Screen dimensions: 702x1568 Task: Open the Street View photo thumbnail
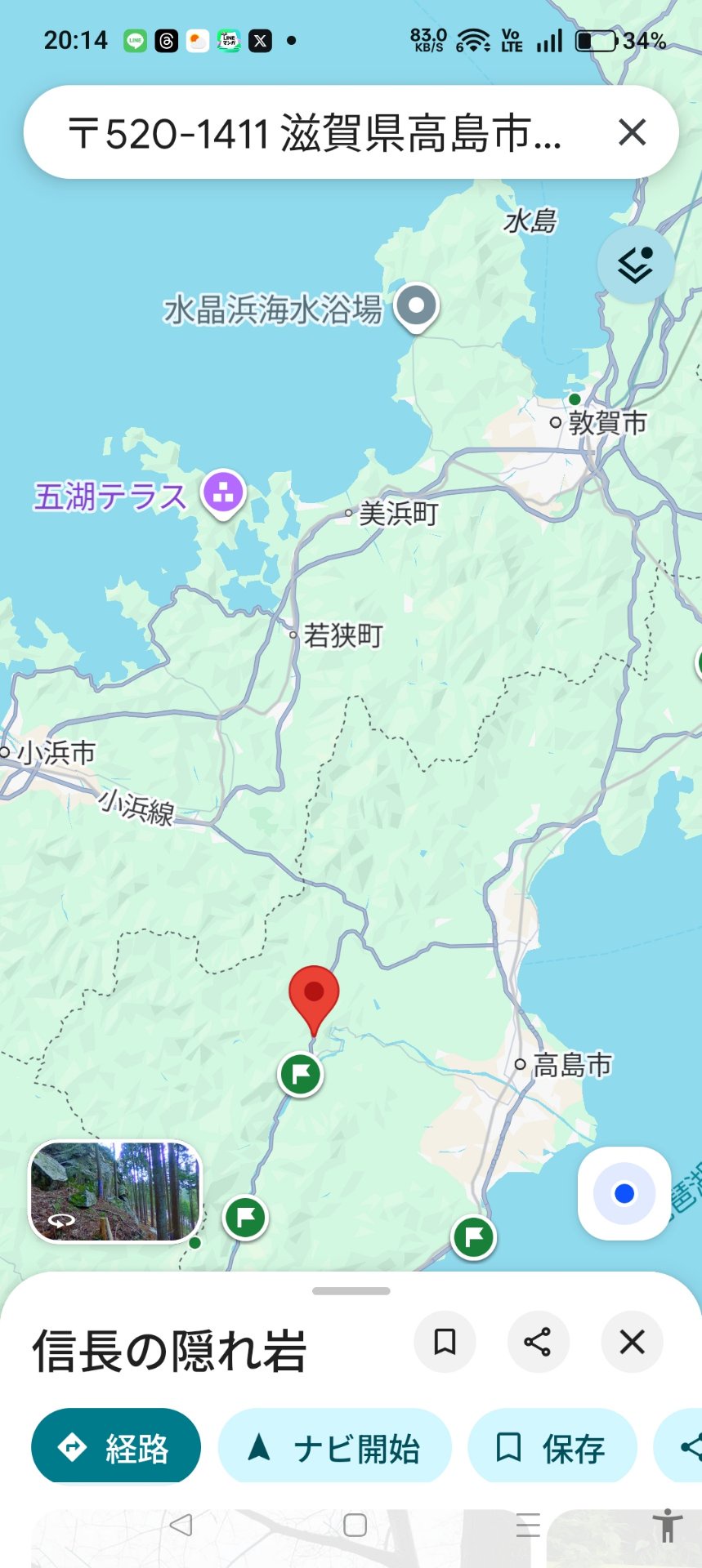(115, 1192)
